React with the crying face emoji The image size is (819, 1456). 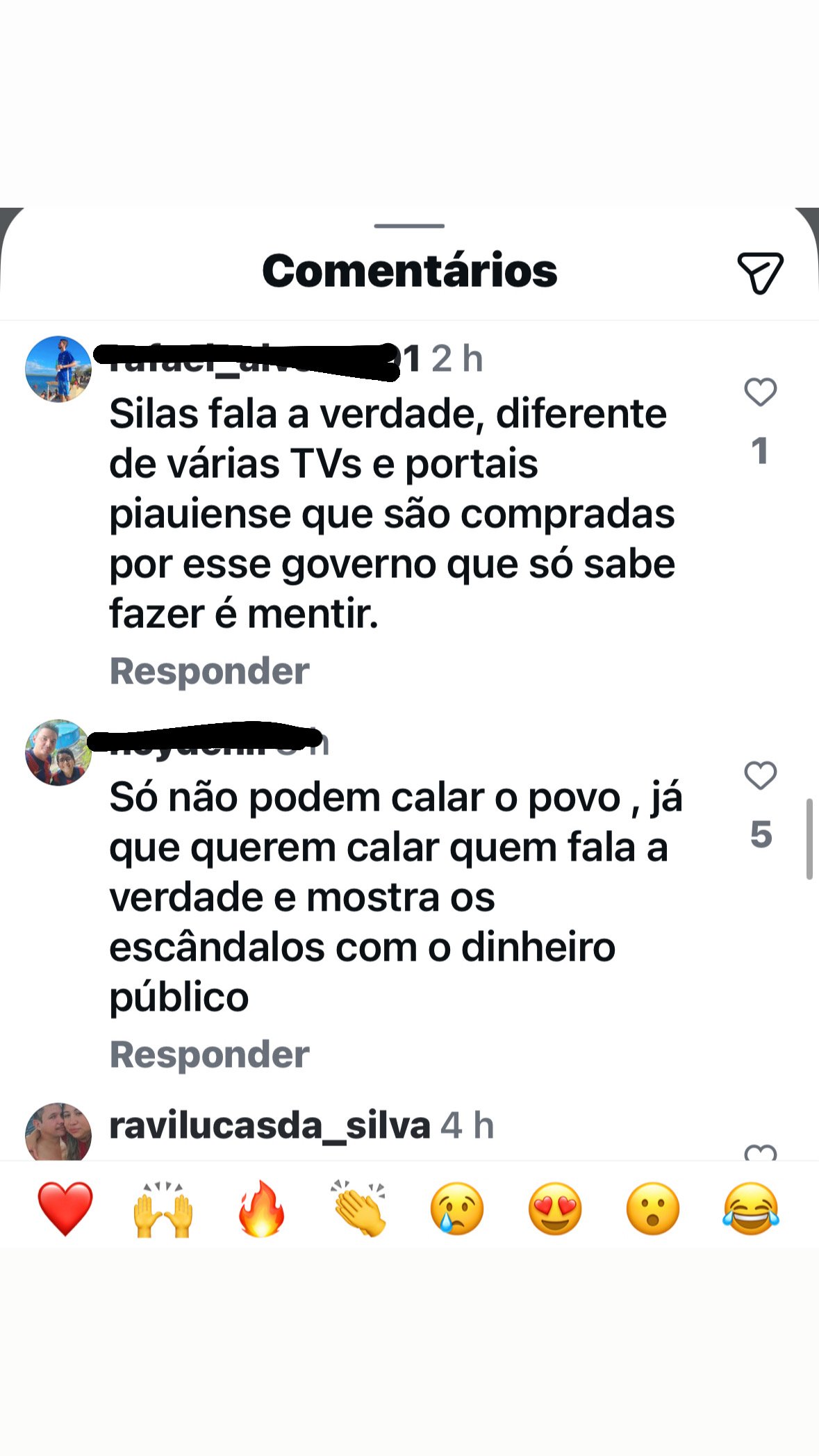pyautogui.click(x=457, y=1209)
